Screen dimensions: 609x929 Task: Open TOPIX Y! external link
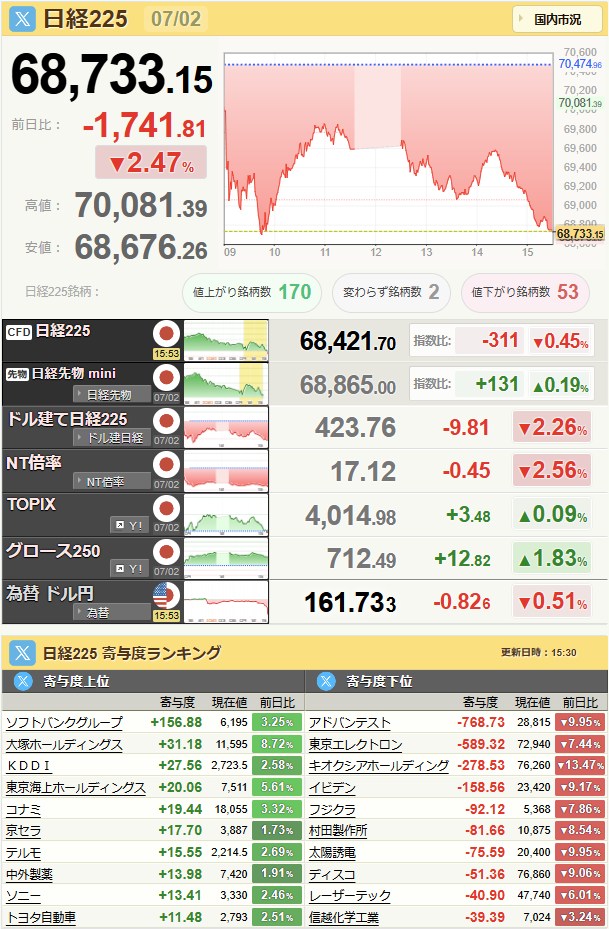[130, 525]
